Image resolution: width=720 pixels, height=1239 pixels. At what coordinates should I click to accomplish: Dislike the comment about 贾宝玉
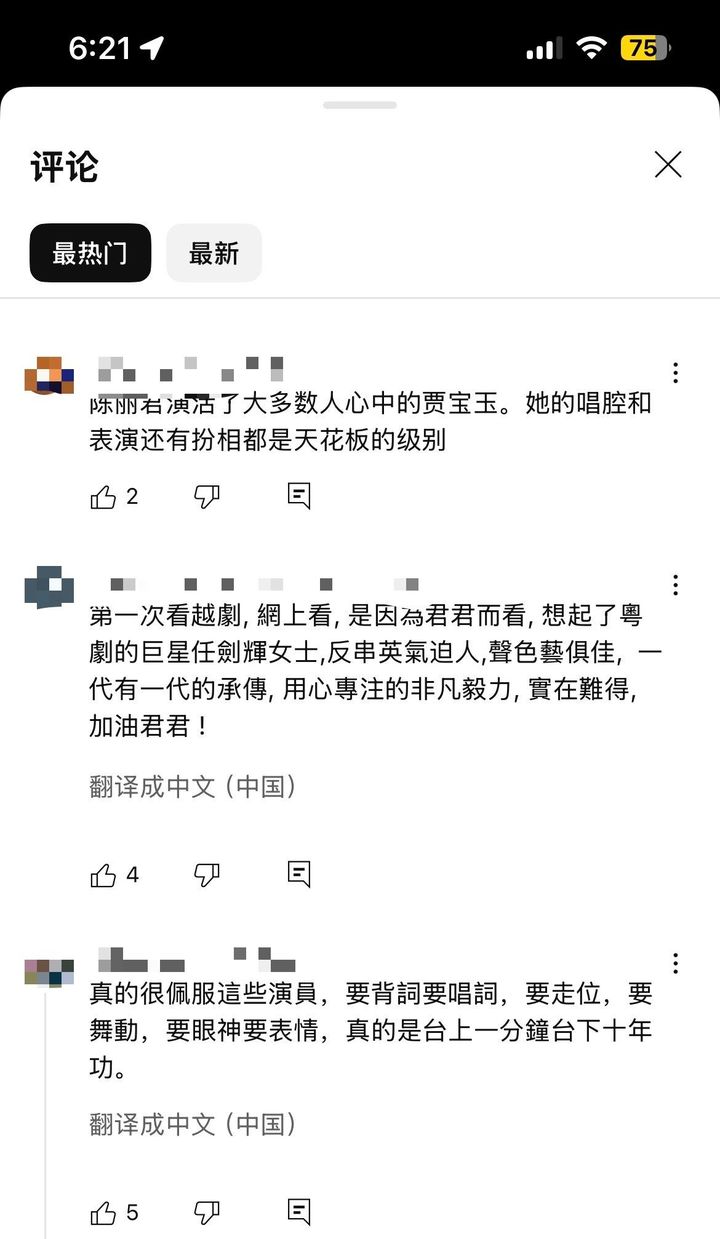click(206, 497)
